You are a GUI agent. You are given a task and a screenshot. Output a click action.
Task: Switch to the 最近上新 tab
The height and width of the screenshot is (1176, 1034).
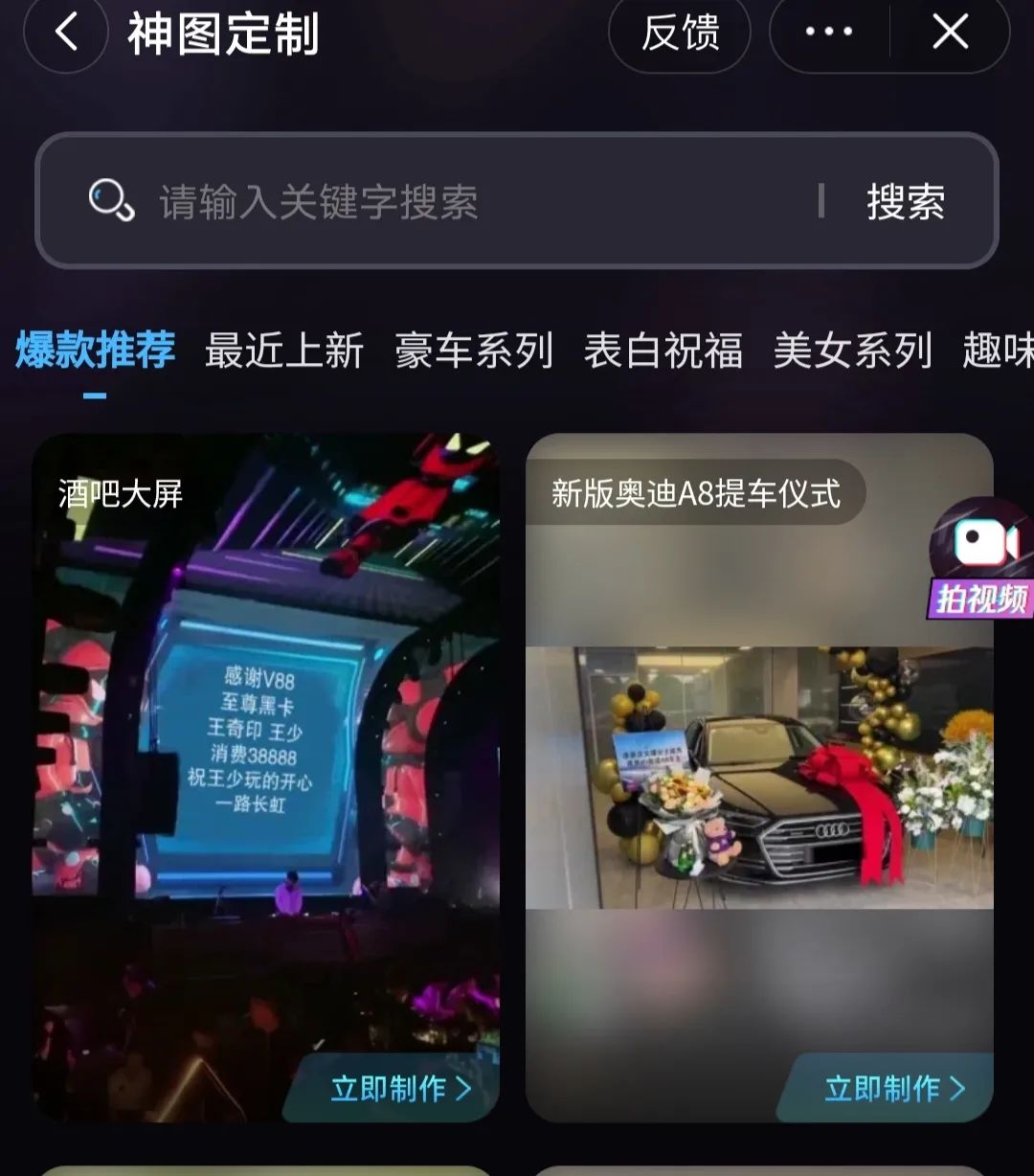pos(284,351)
